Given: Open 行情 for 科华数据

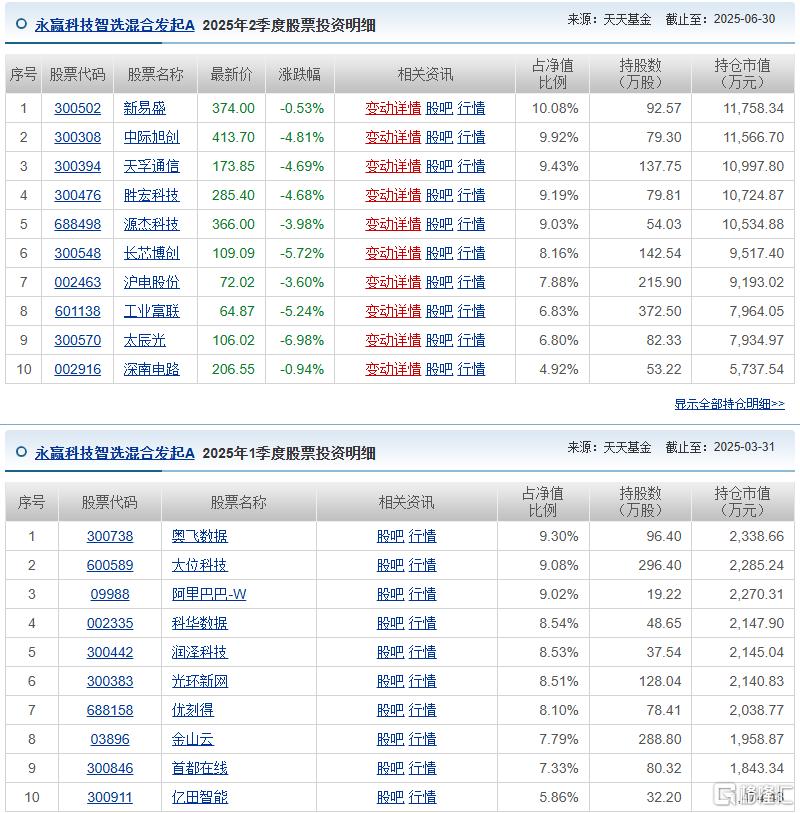Looking at the screenshot, I should pyautogui.click(x=422, y=623).
